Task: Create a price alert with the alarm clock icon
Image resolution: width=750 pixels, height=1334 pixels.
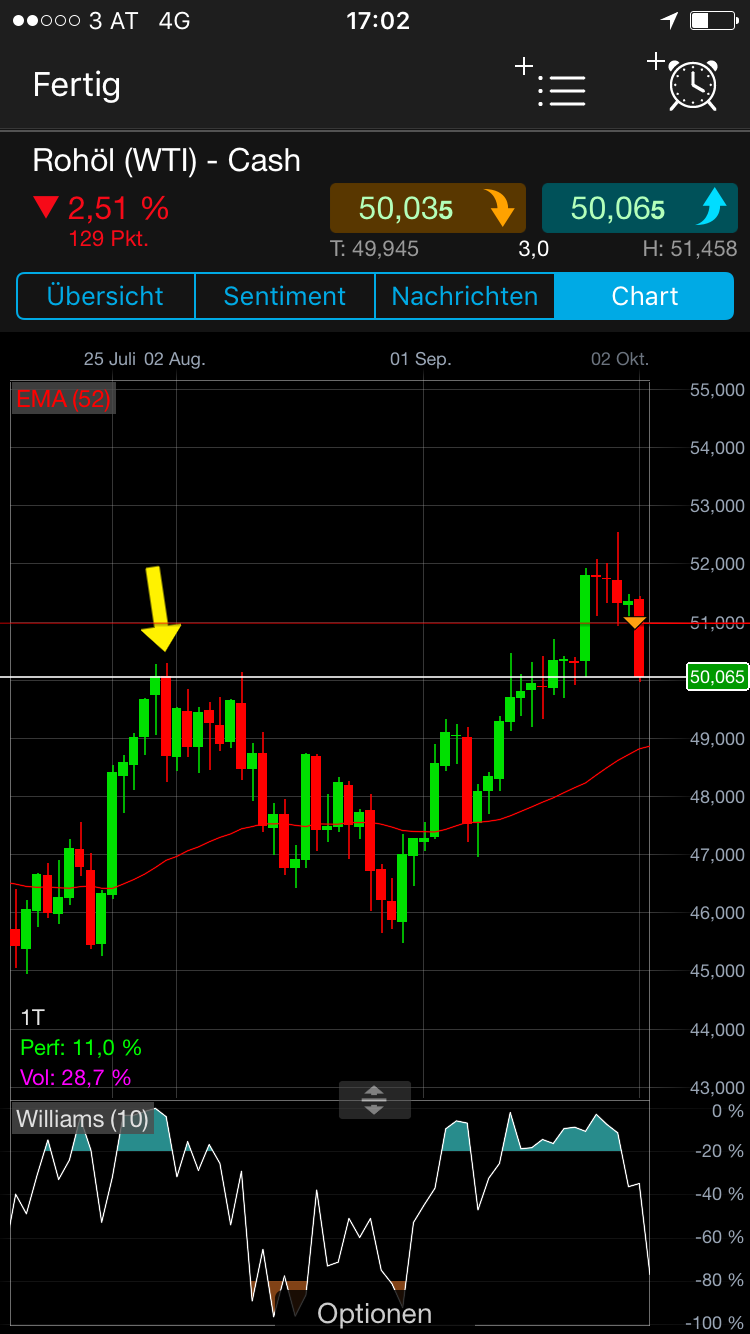Action: click(692, 89)
